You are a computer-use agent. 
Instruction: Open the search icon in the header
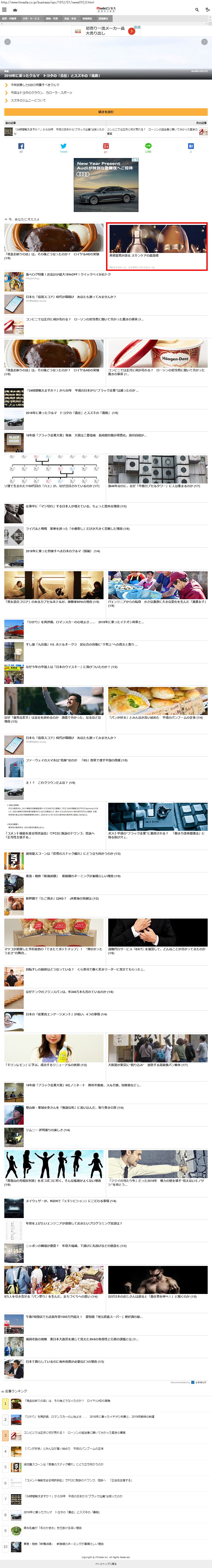[196, 10]
